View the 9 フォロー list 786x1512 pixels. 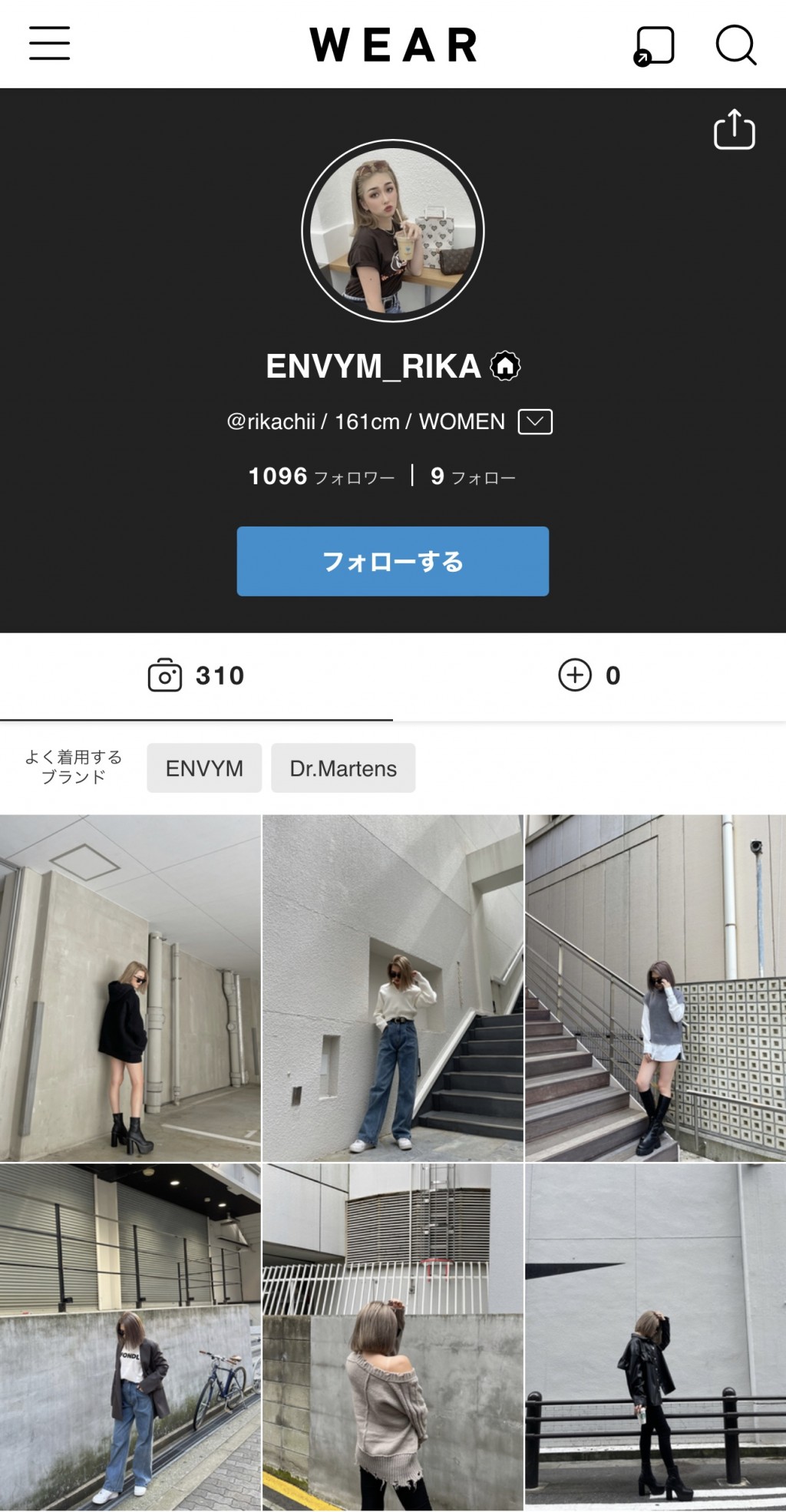click(x=473, y=477)
